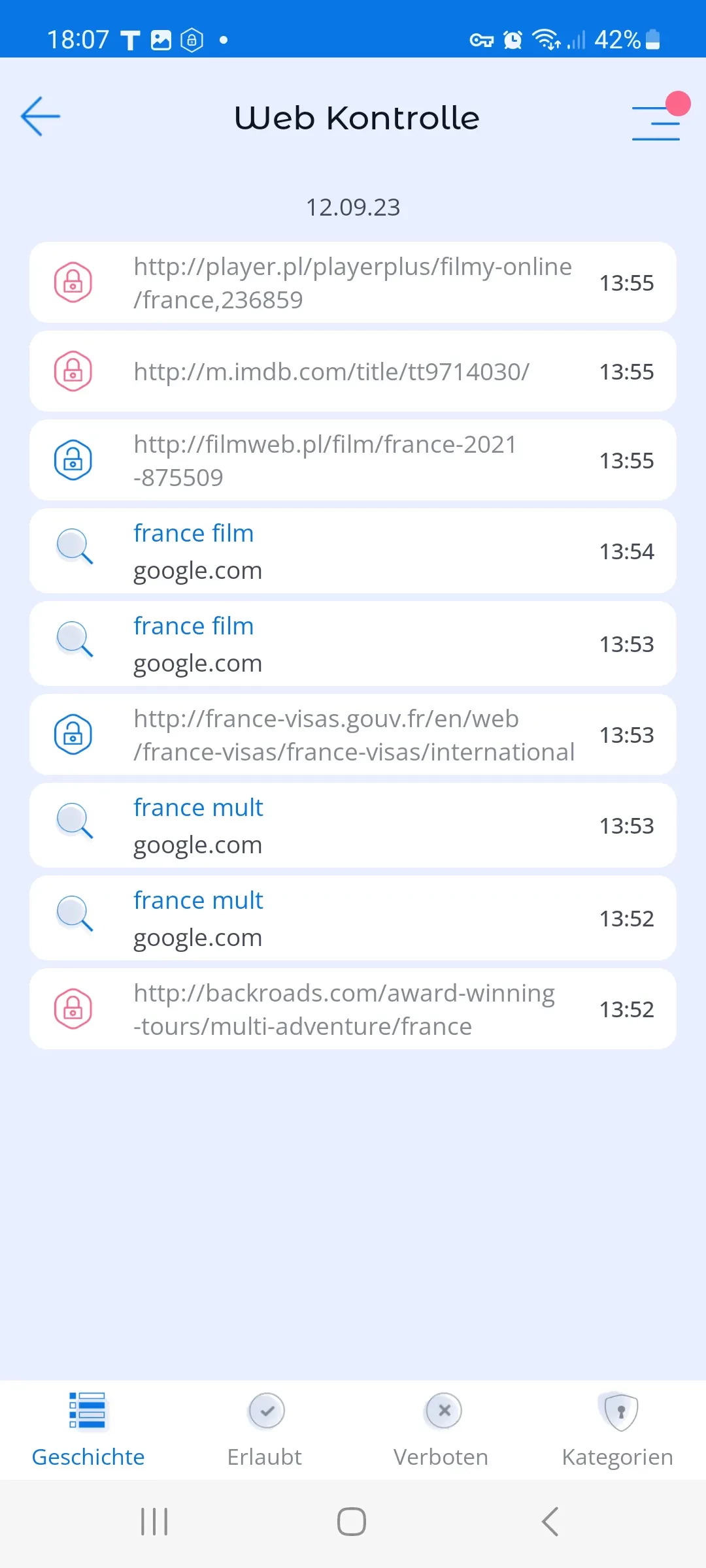Image resolution: width=706 pixels, height=1568 pixels.
Task: Switch to the Verboten tab
Action: [441, 1429]
